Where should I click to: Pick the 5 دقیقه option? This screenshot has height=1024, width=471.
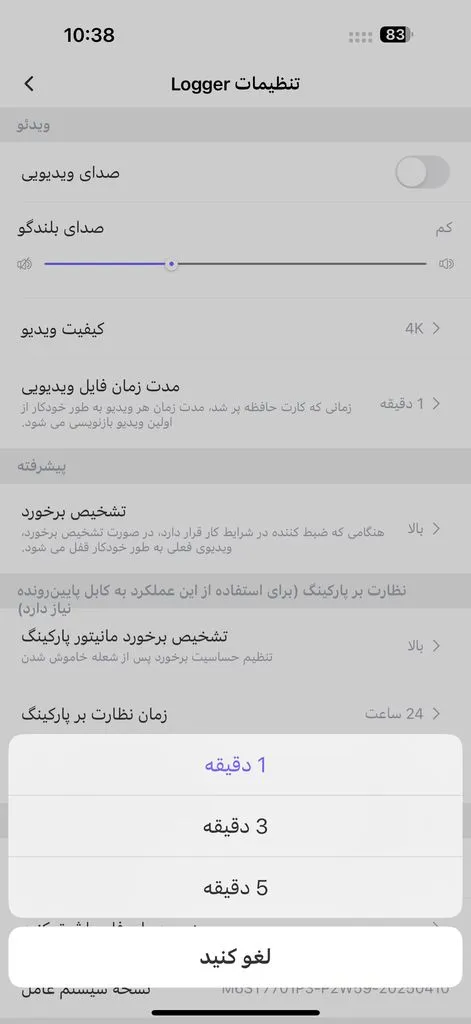click(235, 888)
